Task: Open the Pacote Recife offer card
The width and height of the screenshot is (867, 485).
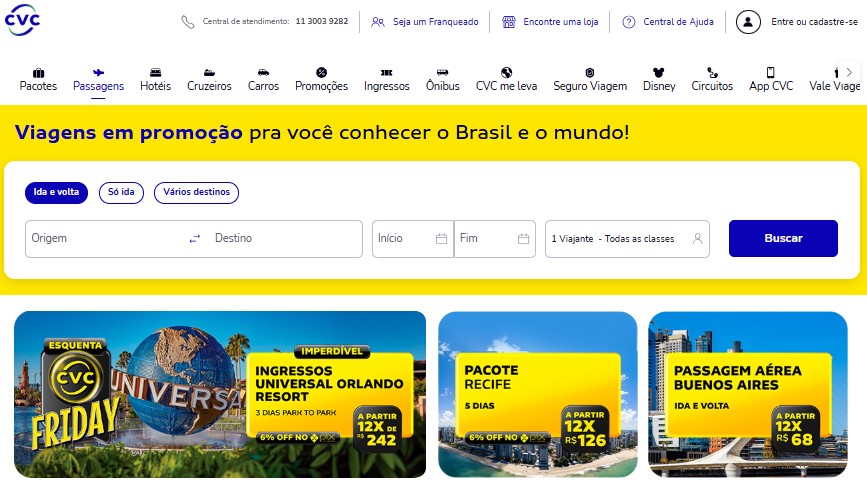Action: click(x=537, y=394)
